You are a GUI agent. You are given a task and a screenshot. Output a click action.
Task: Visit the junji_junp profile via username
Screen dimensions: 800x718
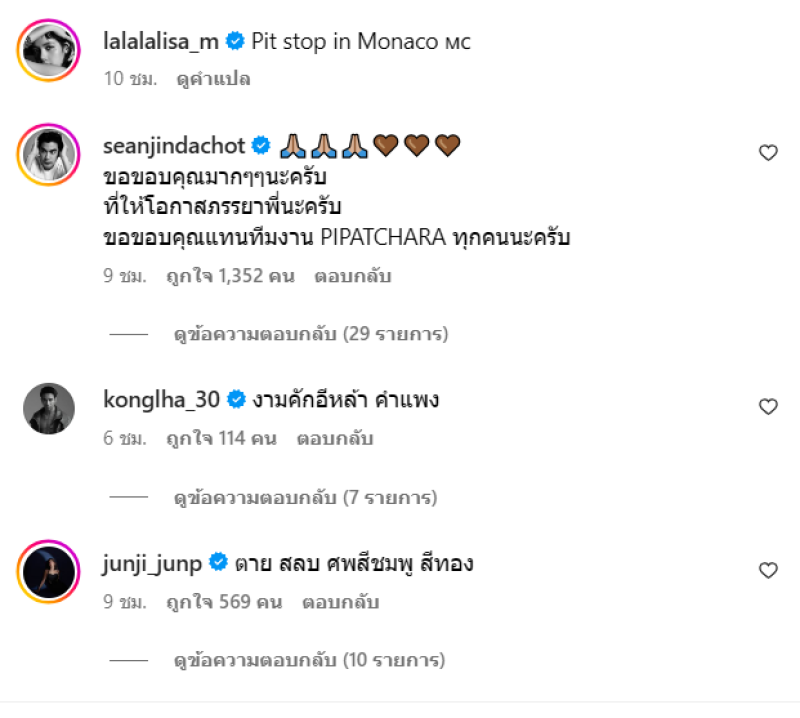(x=153, y=564)
